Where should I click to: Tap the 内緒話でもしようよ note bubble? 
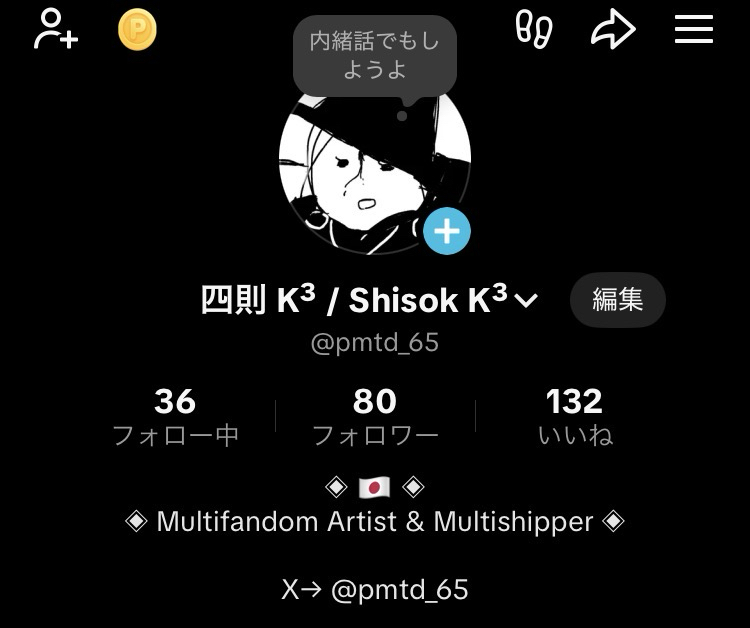click(375, 56)
